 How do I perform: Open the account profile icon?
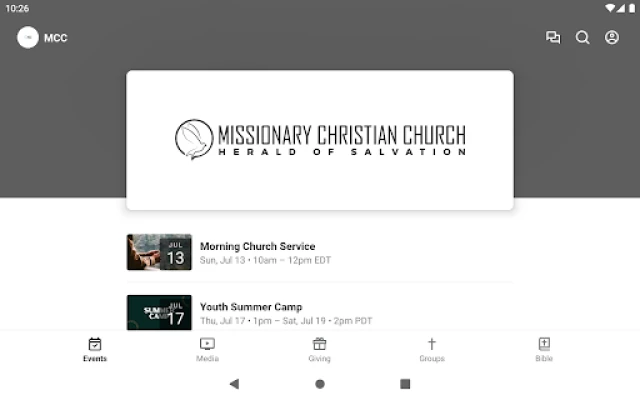(x=612, y=38)
